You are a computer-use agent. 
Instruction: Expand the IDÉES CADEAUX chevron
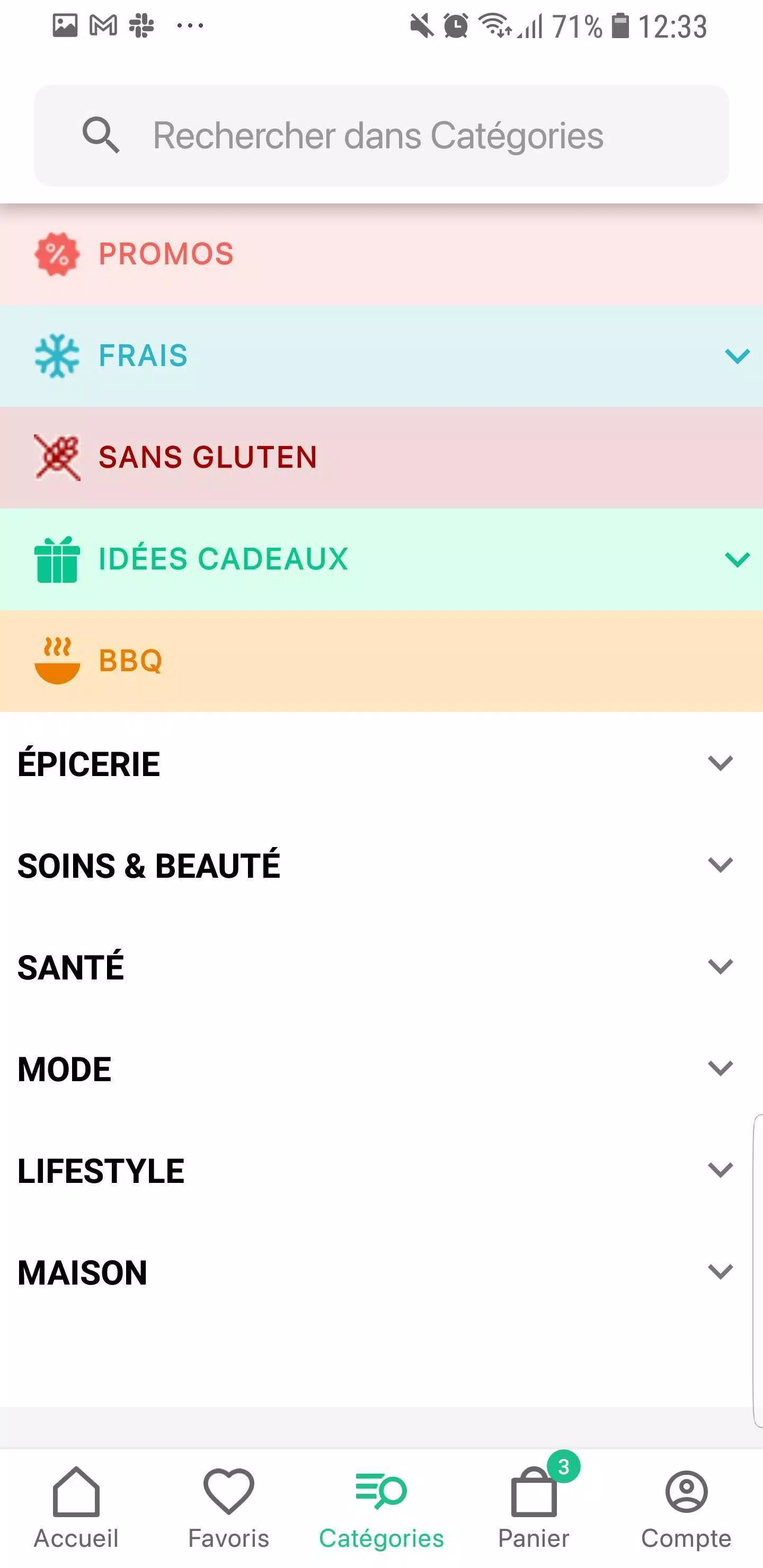pos(737,559)
